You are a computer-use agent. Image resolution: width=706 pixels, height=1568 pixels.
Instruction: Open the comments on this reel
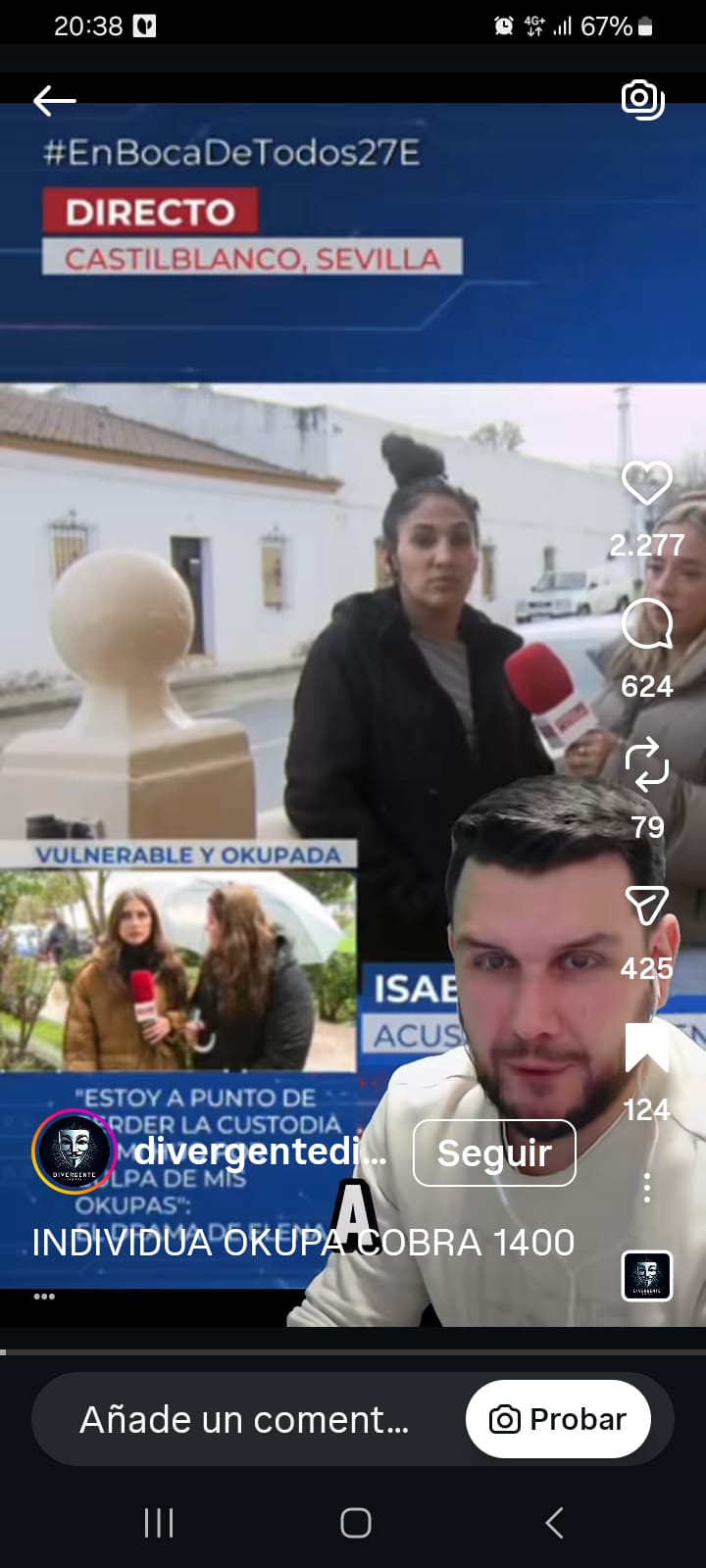click(x=646, y=624)
